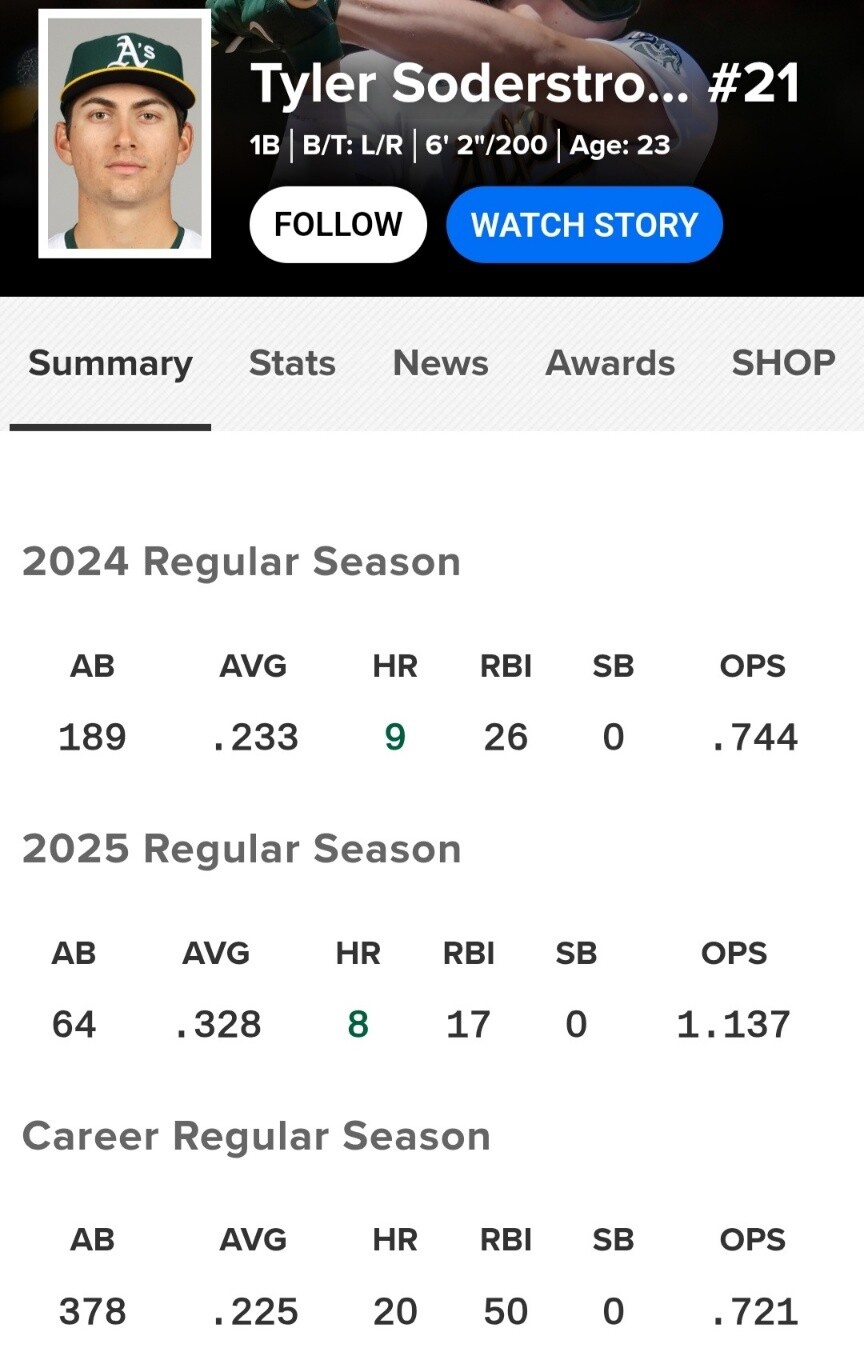The image size is (864, 1360).
Task: Open the 2024 home runs value
Action: click(395, 738)
